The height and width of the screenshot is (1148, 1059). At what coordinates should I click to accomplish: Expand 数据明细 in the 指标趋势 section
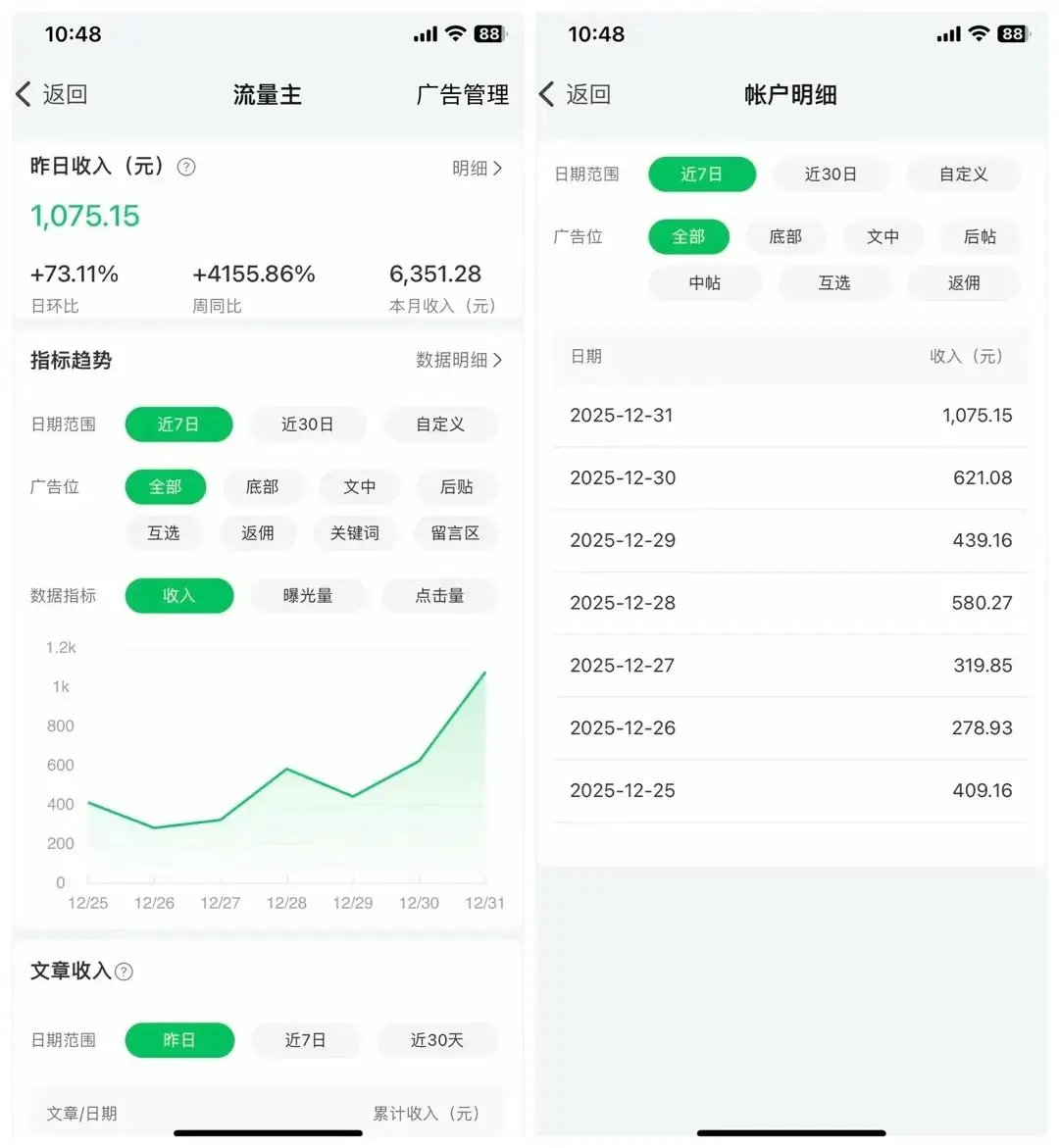click(458, 360)
